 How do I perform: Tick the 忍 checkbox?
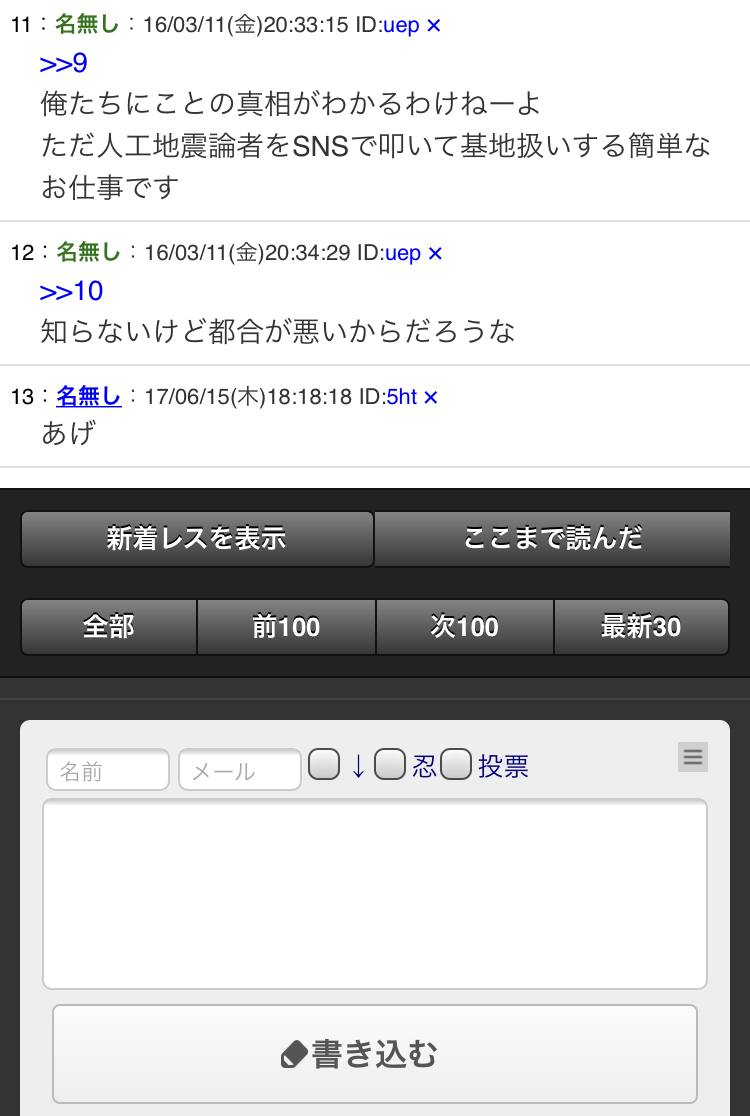[390, 765]
